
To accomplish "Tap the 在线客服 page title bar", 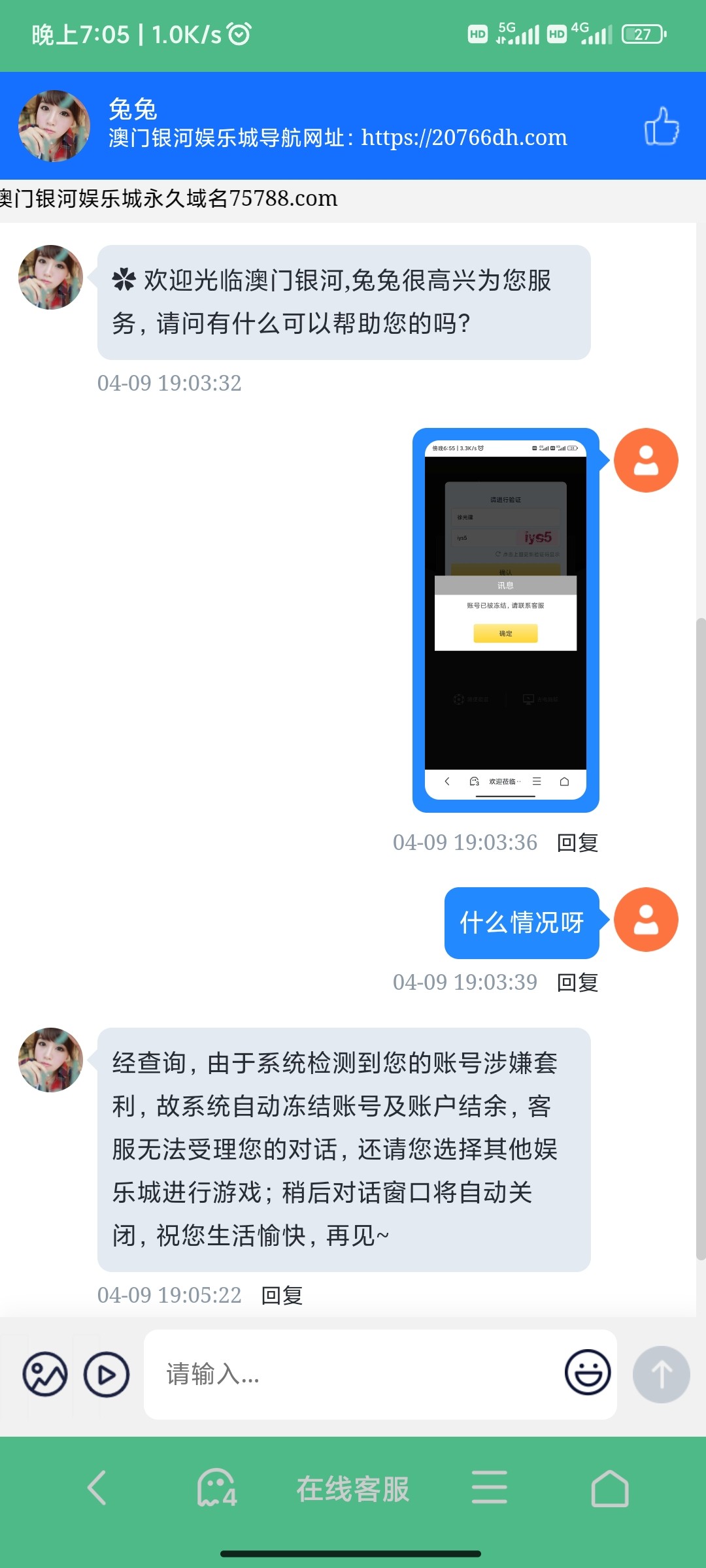I will pyautogui.click(x=353, y=1488).
